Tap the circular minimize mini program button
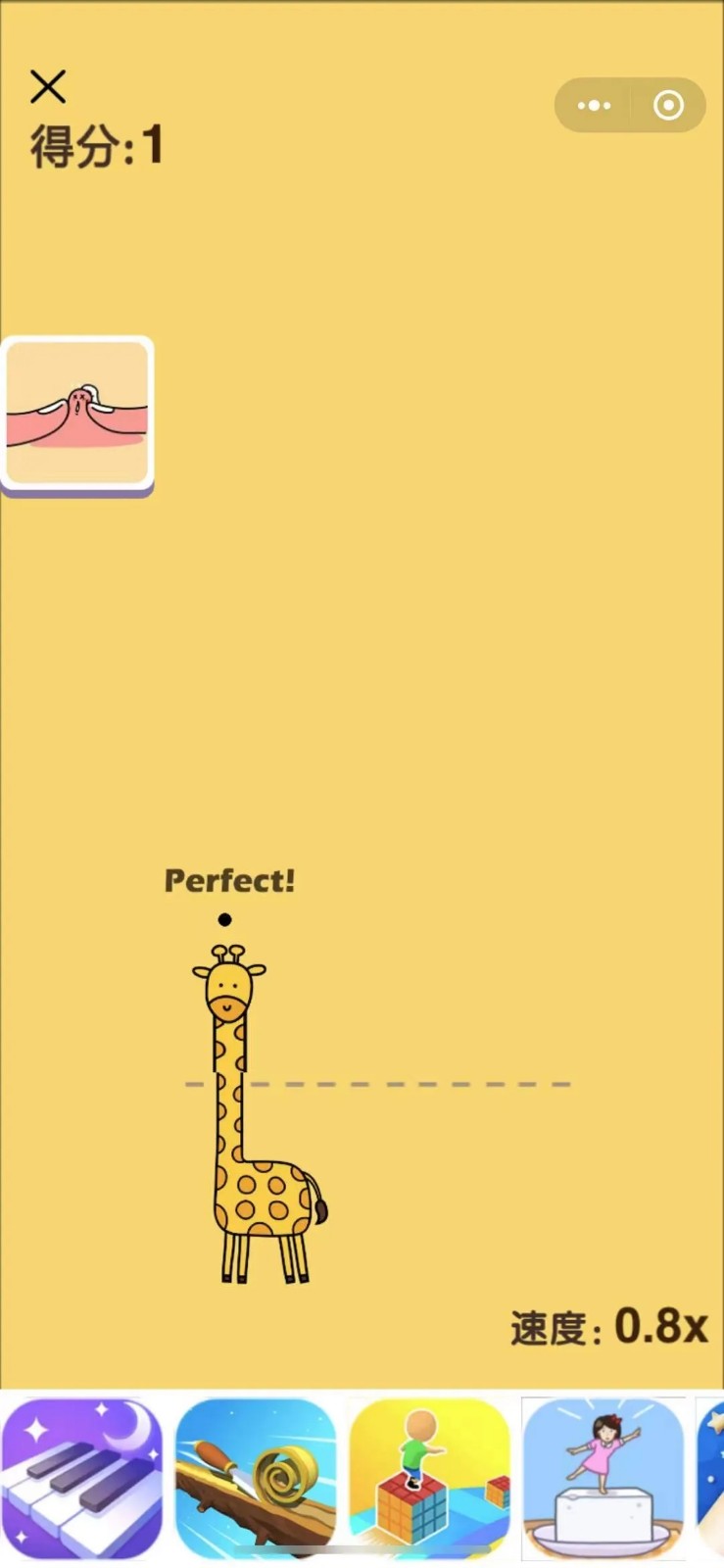724x1568 pixels. pyautogui.click(x=668, y=105)
